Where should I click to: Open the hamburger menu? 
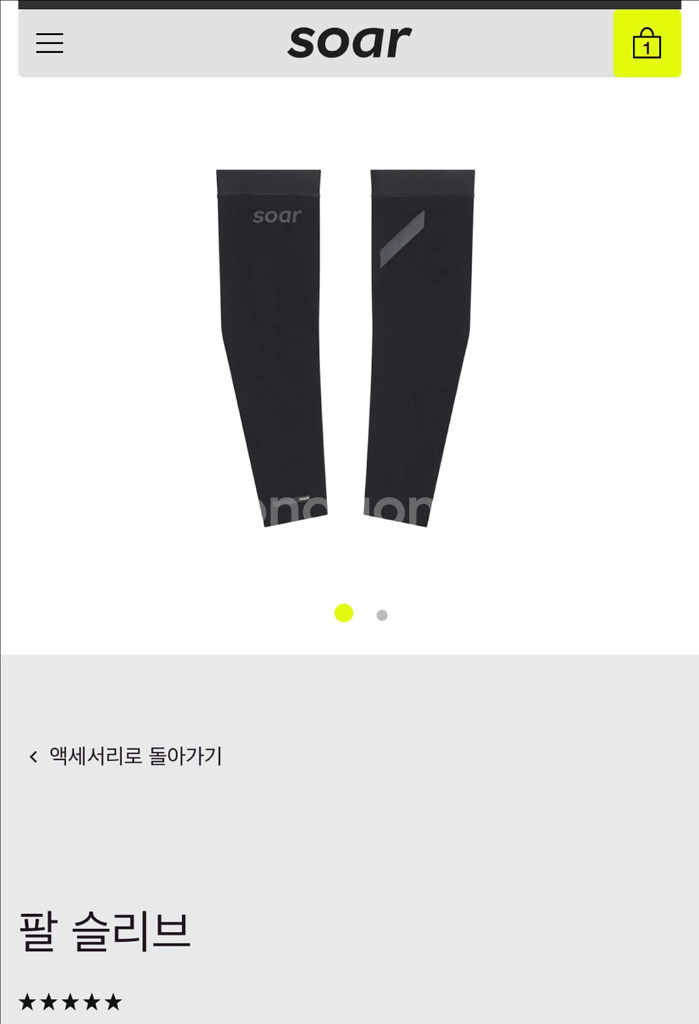click(x=50, y=43)
